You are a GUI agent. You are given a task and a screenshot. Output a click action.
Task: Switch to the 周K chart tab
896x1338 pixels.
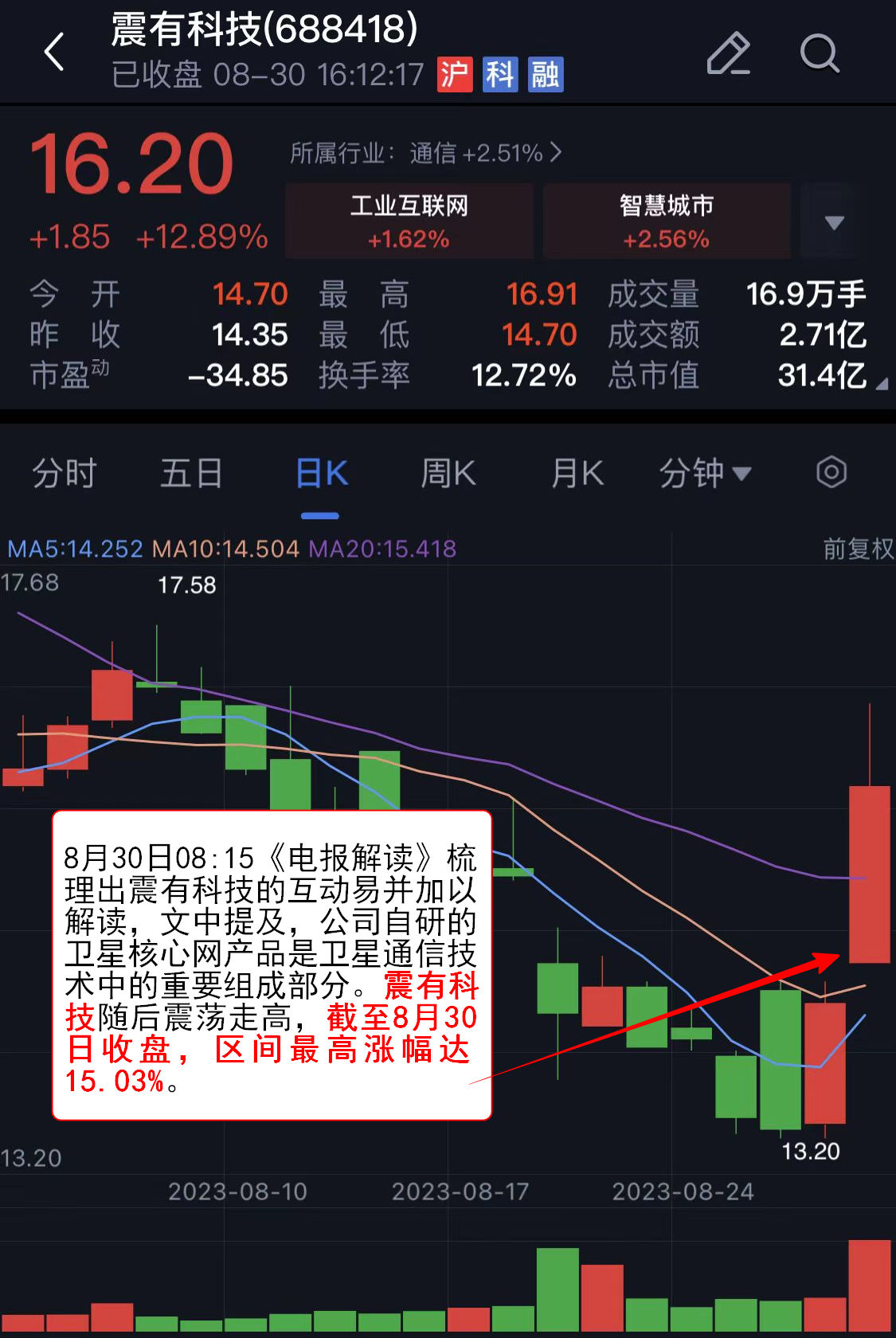pyautogui.click(x=448, y=473)
